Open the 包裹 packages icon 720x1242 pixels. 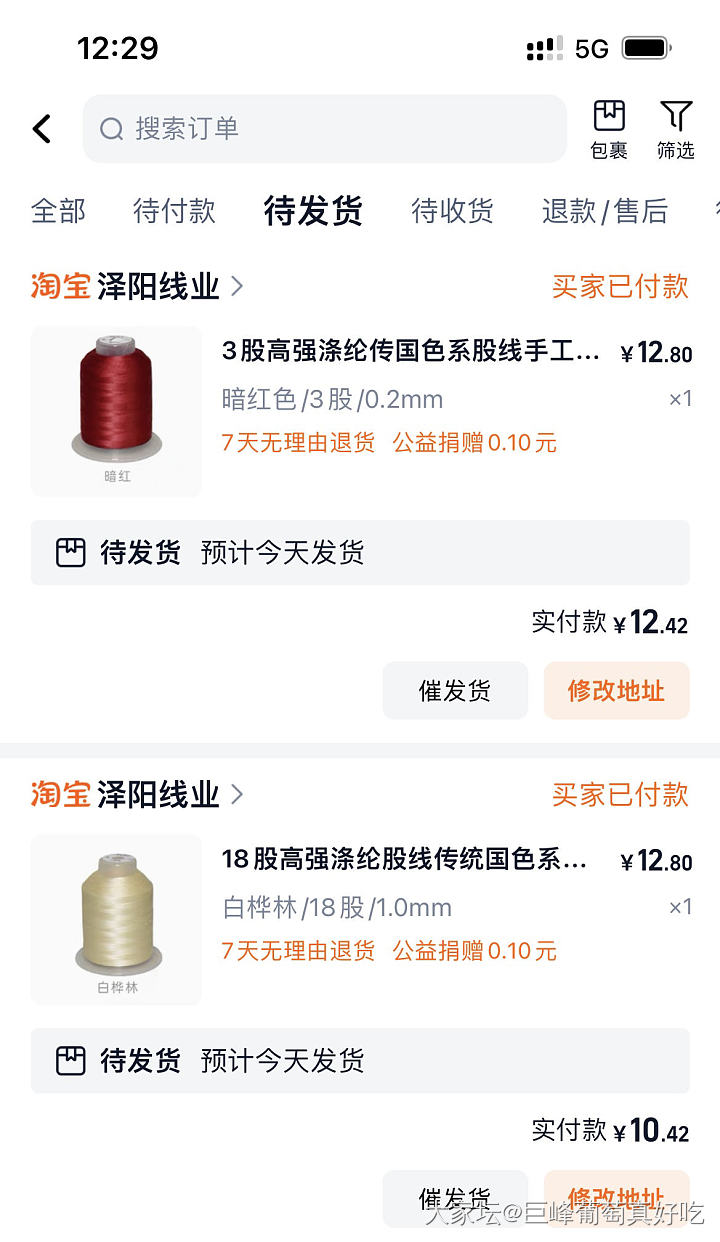pyautogui.click(x=609, y=130)
